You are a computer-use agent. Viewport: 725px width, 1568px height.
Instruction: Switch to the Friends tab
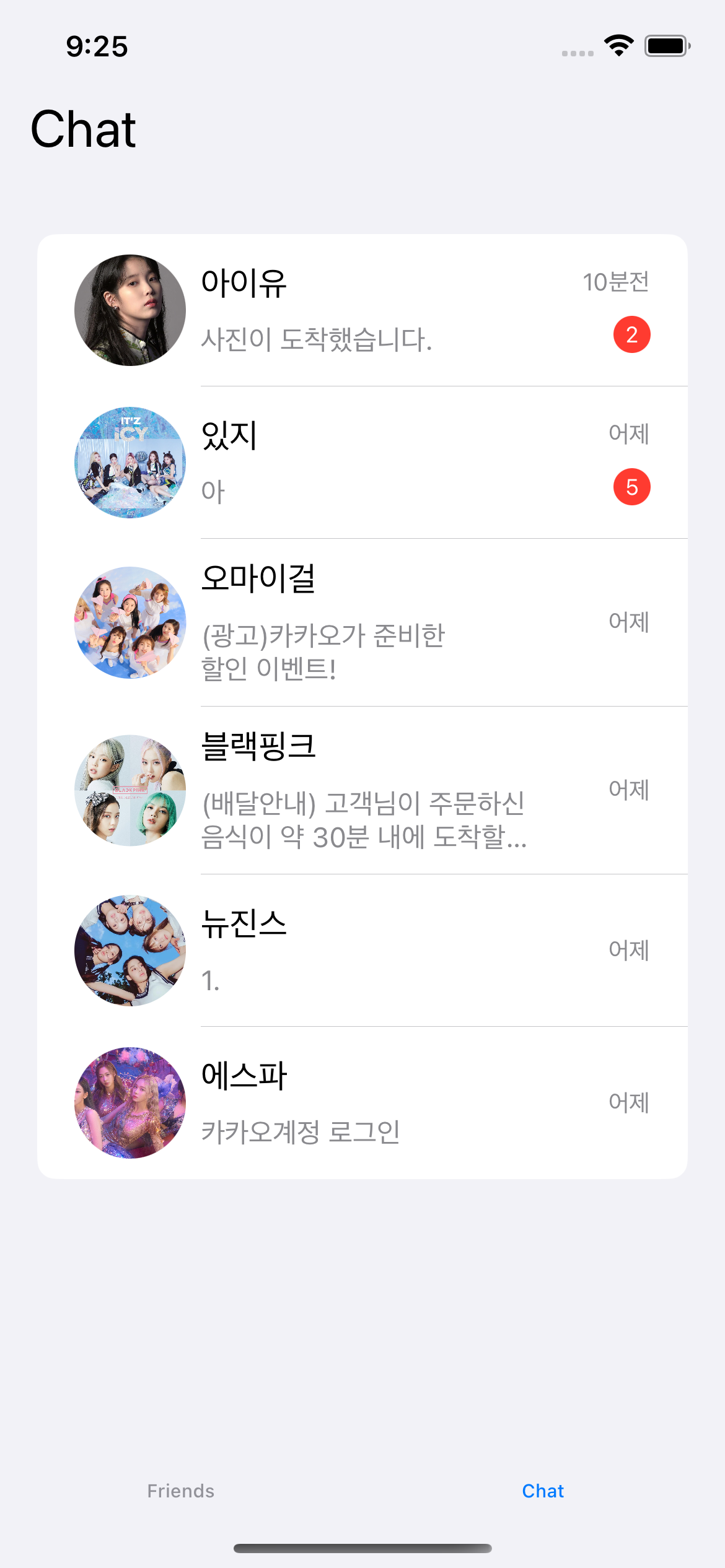(180, 1491)
